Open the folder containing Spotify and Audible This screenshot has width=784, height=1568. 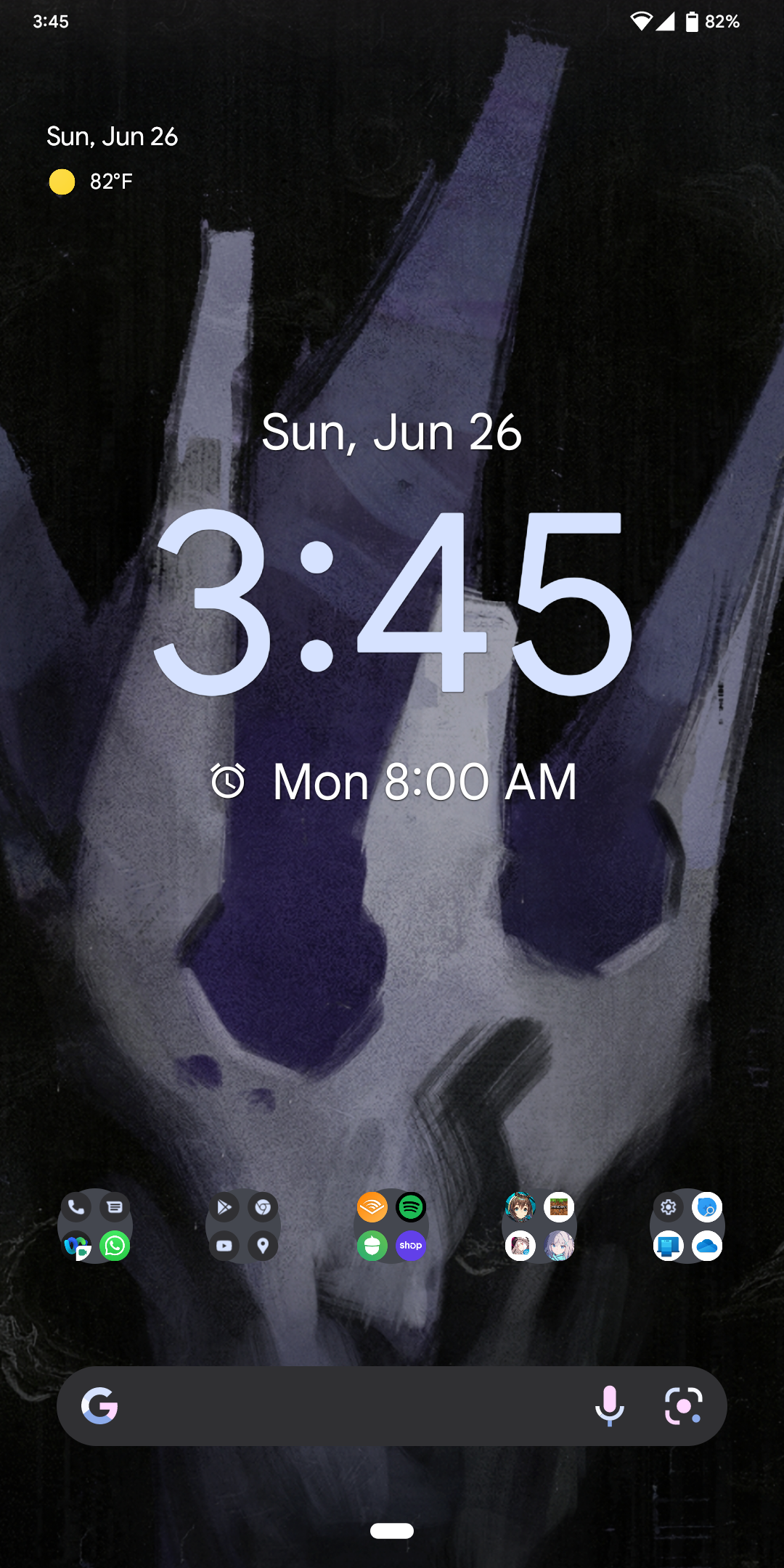click(x=391, y=1226)
